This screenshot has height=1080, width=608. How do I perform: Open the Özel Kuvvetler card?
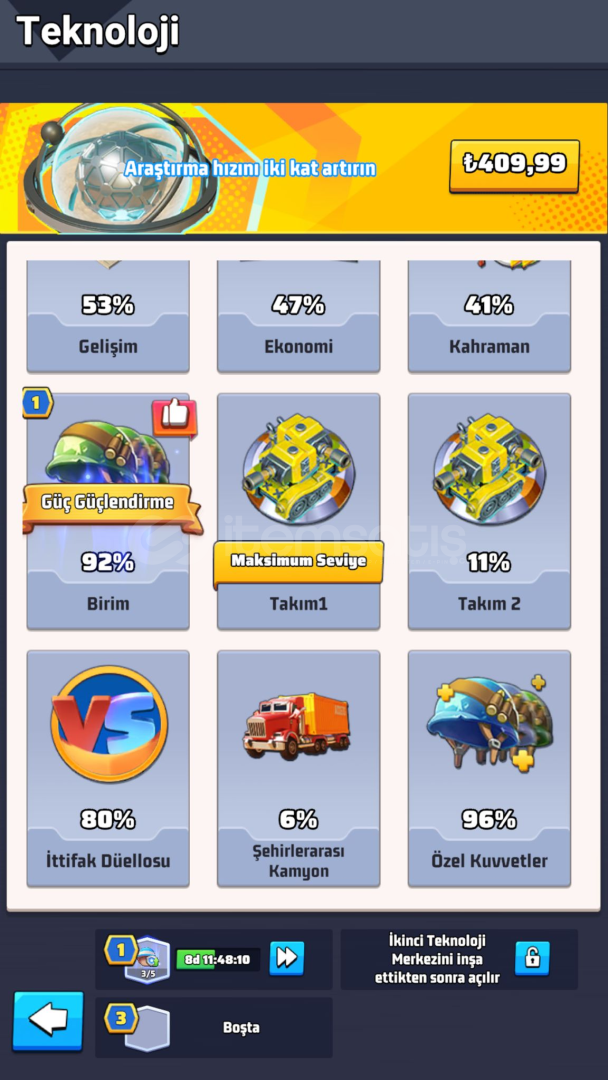489,768
